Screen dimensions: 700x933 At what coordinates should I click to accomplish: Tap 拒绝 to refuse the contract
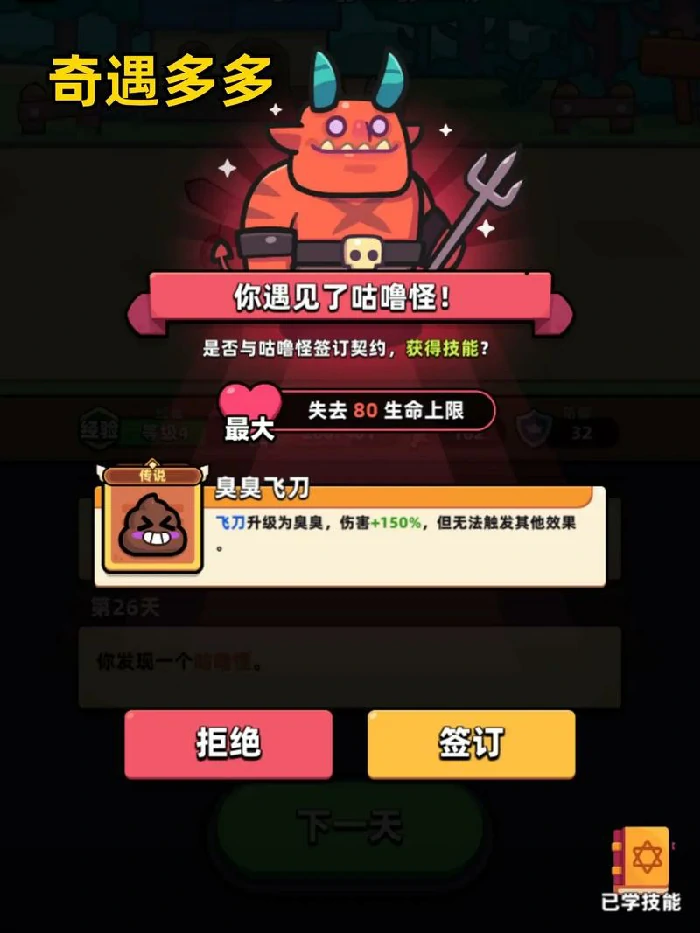pos(228,744)
